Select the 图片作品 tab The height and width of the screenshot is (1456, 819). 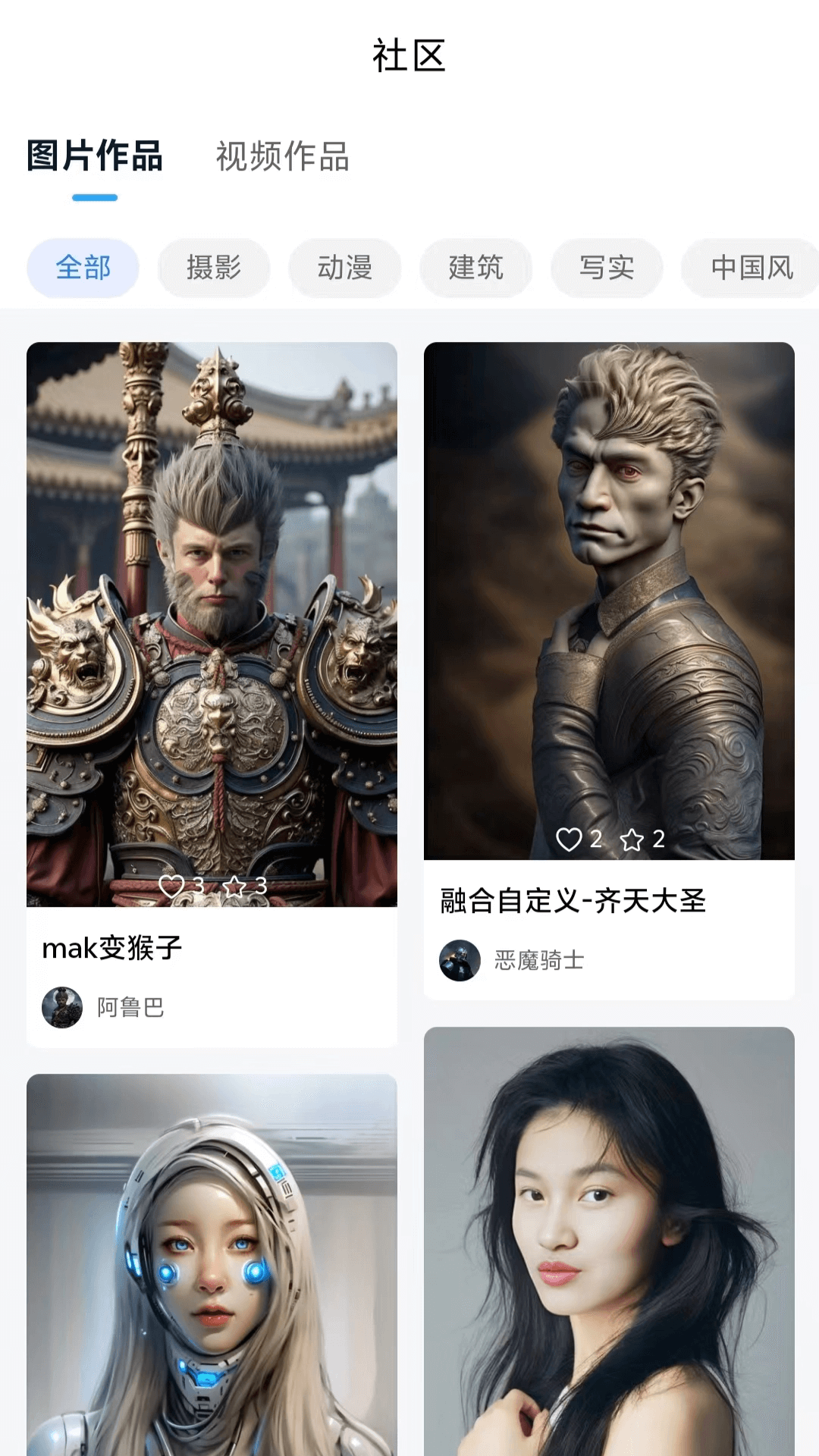(x=95, y=157)
